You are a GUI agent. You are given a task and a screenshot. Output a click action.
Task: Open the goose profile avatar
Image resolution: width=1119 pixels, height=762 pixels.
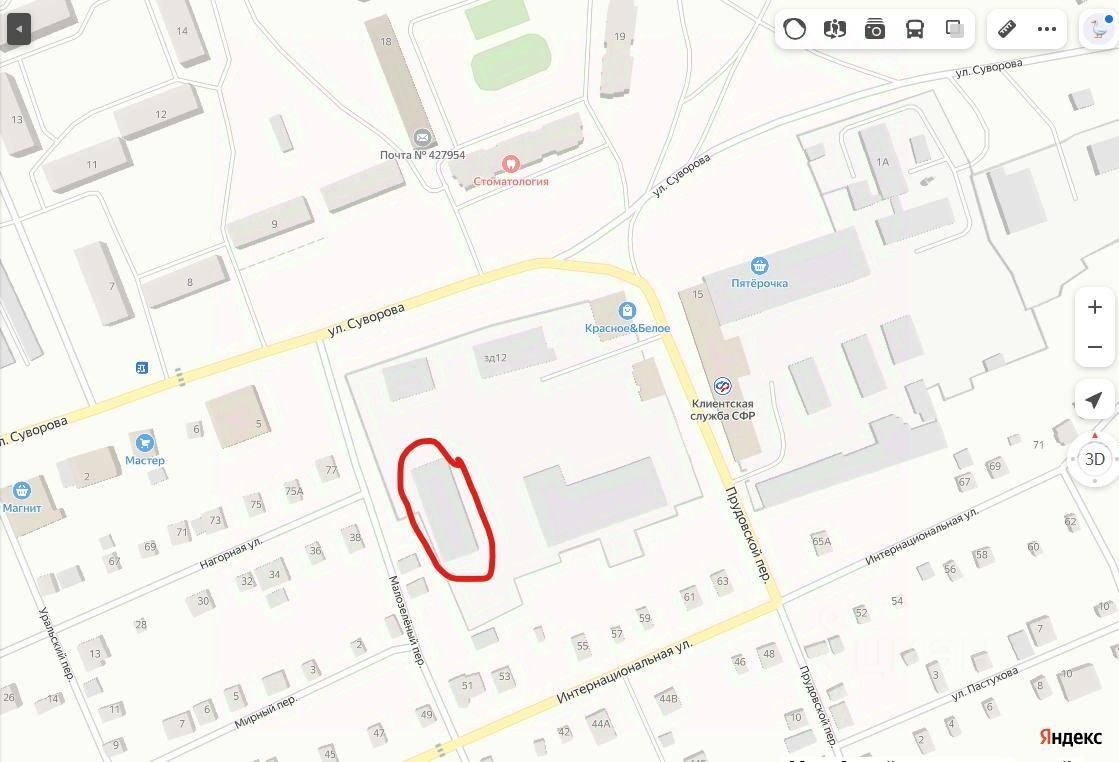[x=1100, y=29]
